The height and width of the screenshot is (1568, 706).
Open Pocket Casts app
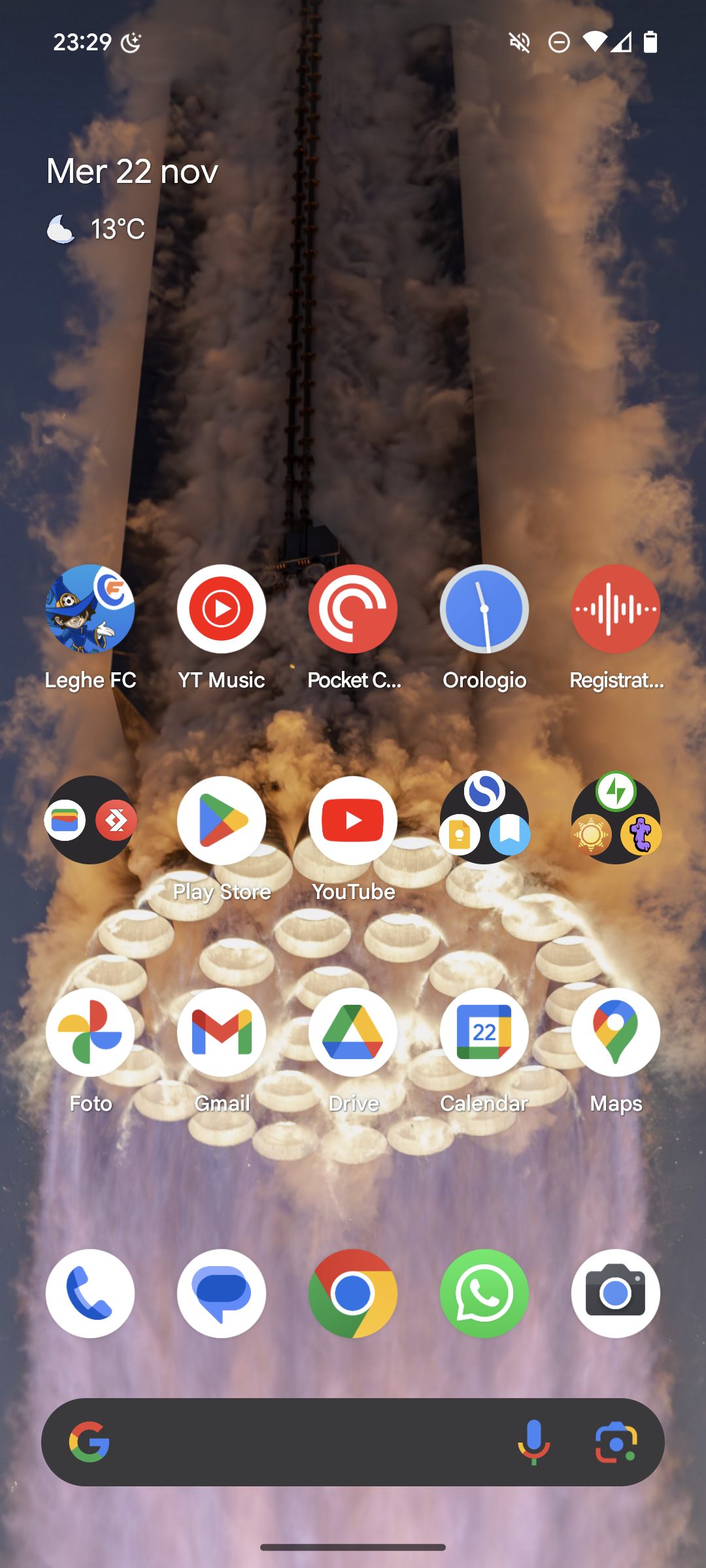(353, 610)
